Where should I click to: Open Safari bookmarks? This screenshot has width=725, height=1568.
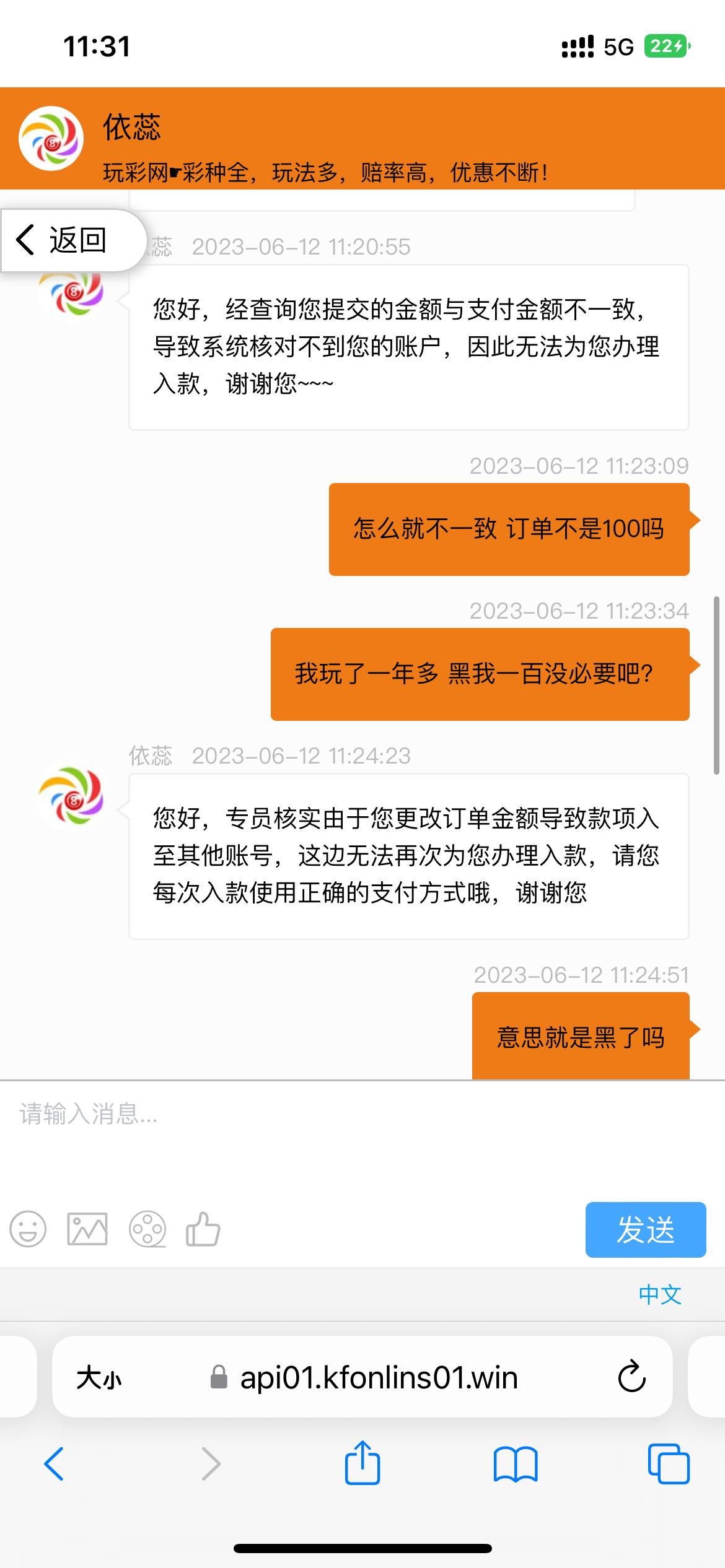(515, 1464)
